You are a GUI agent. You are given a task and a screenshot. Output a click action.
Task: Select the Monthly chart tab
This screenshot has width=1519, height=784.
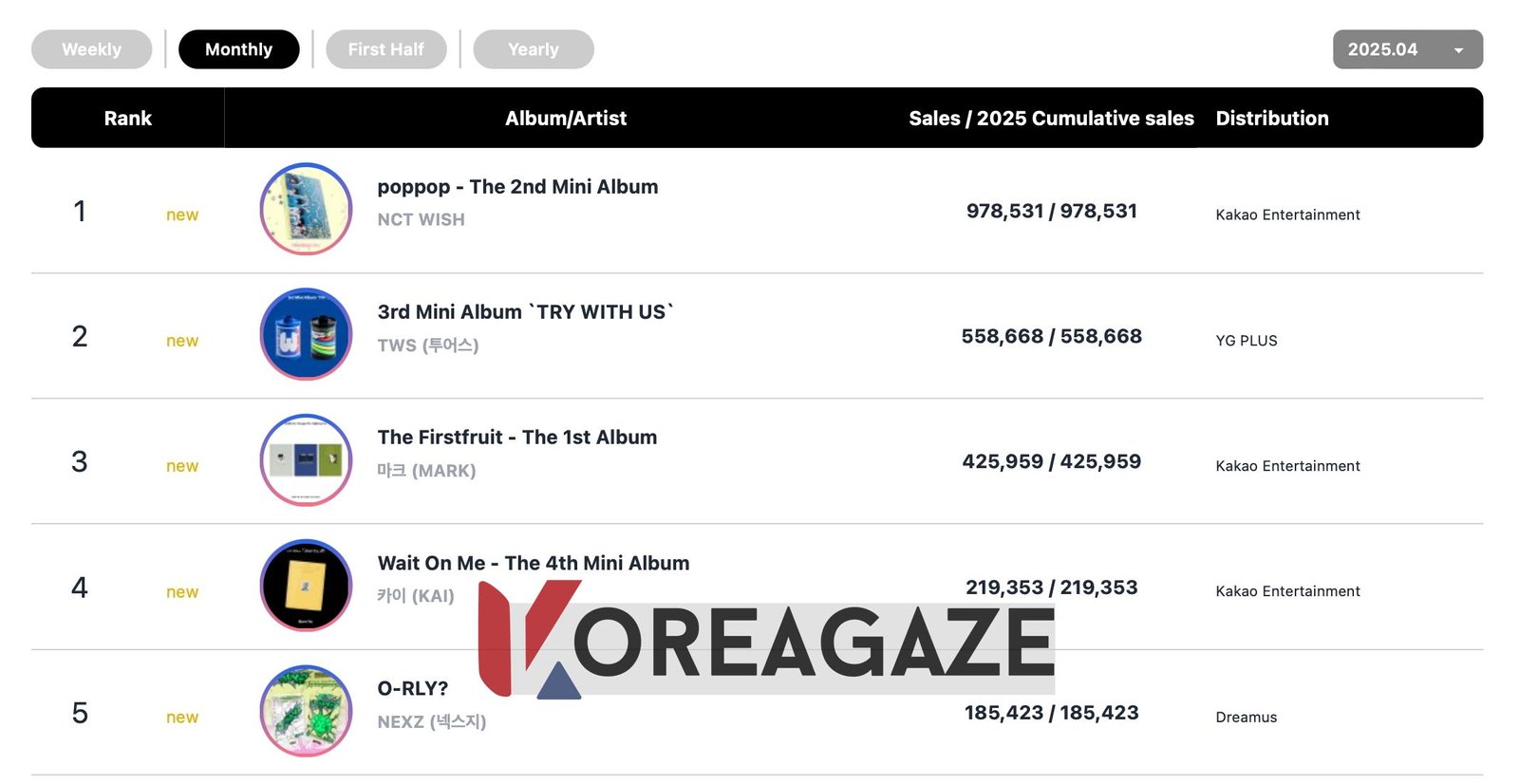coord(238,49)
